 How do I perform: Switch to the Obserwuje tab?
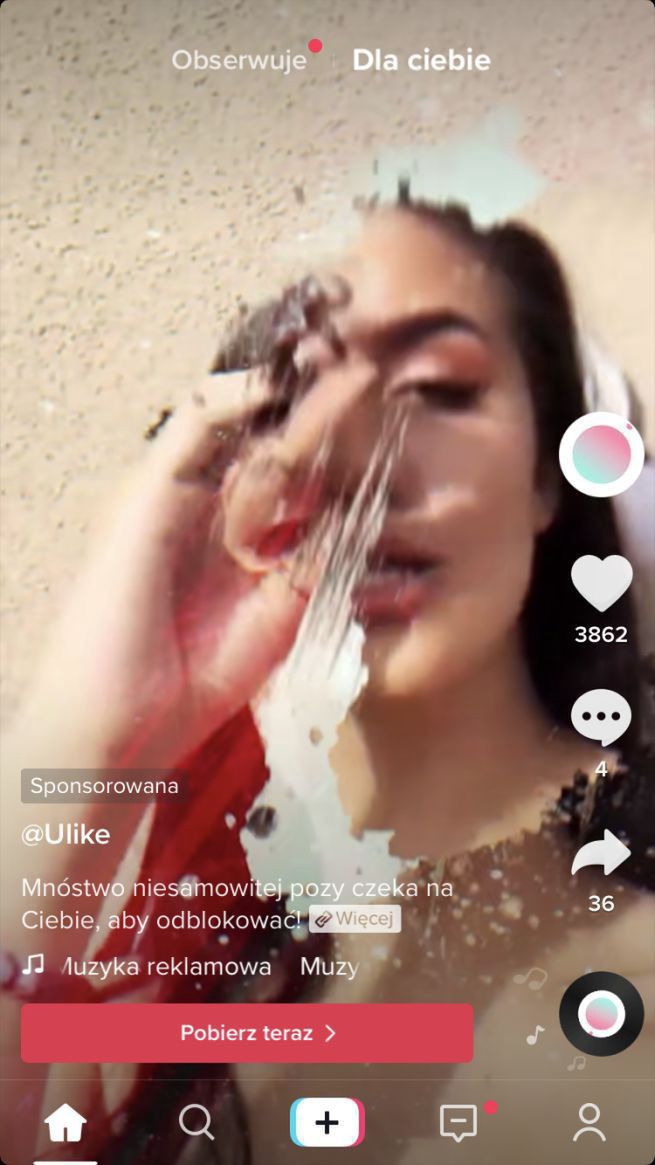(x=239, y=60)
